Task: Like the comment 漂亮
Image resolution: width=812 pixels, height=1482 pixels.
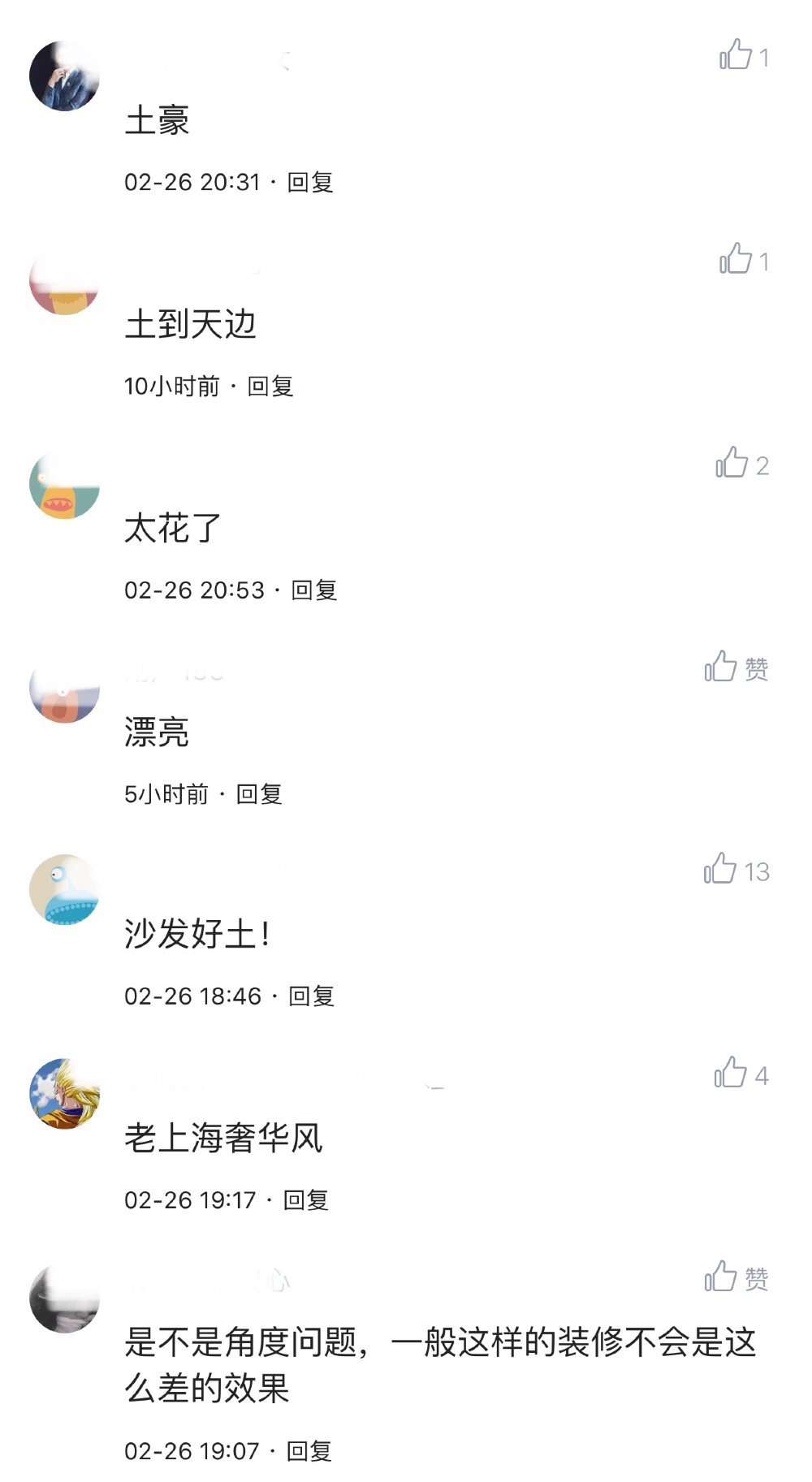Action: [721, 668]
